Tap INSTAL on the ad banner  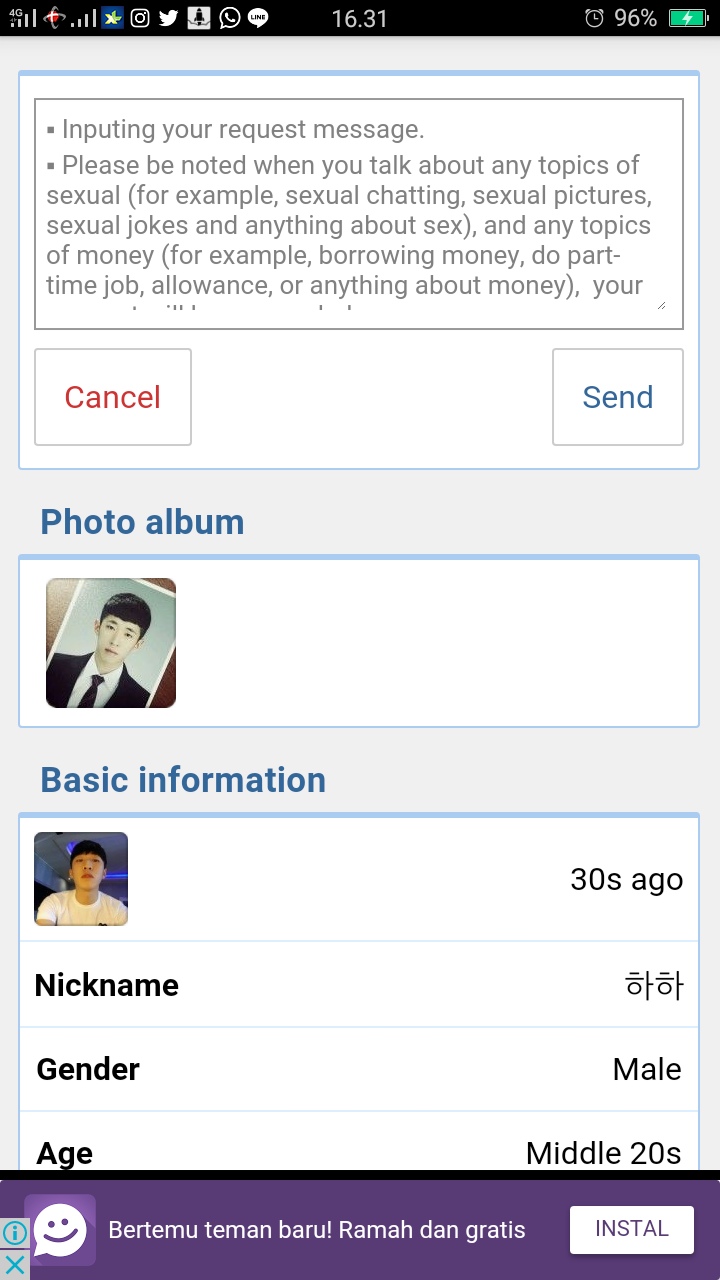pos(631,1229)
